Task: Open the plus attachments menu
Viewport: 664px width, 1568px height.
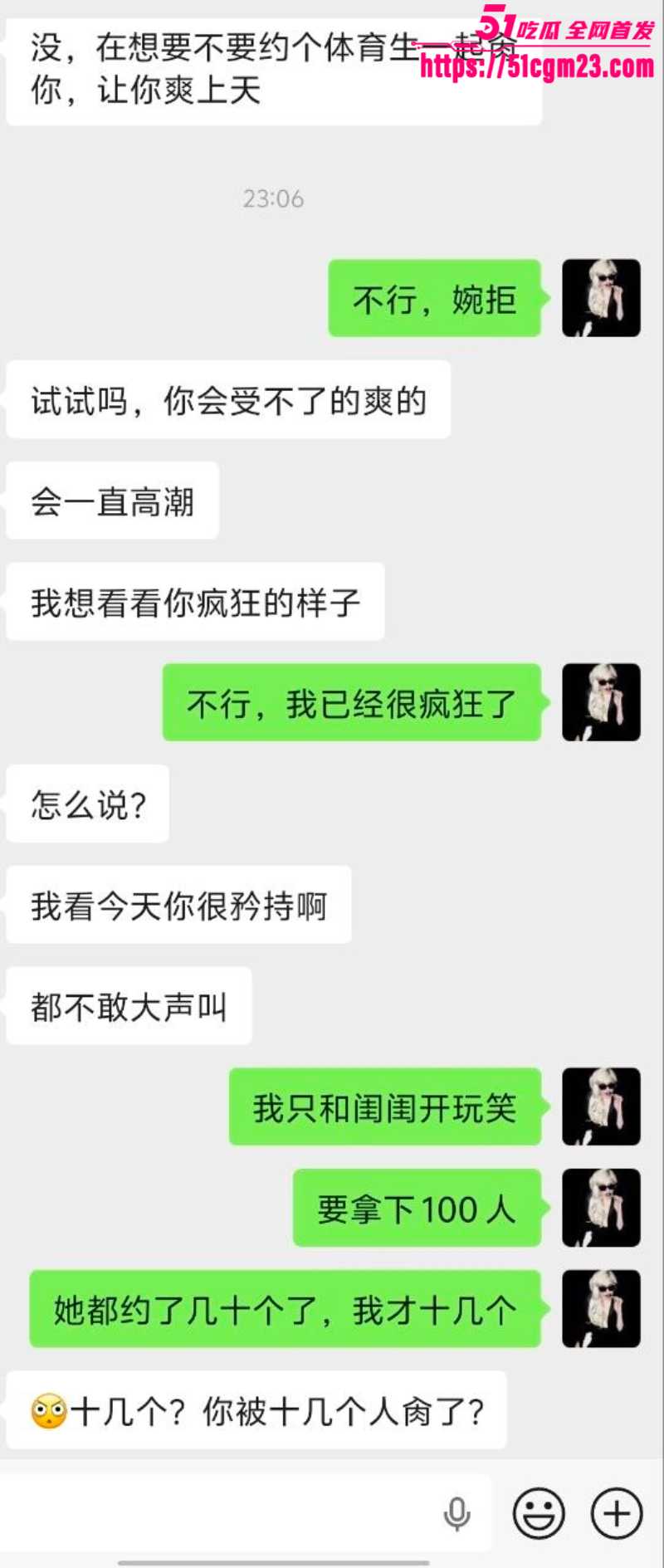Action: tap(616, 1513)
